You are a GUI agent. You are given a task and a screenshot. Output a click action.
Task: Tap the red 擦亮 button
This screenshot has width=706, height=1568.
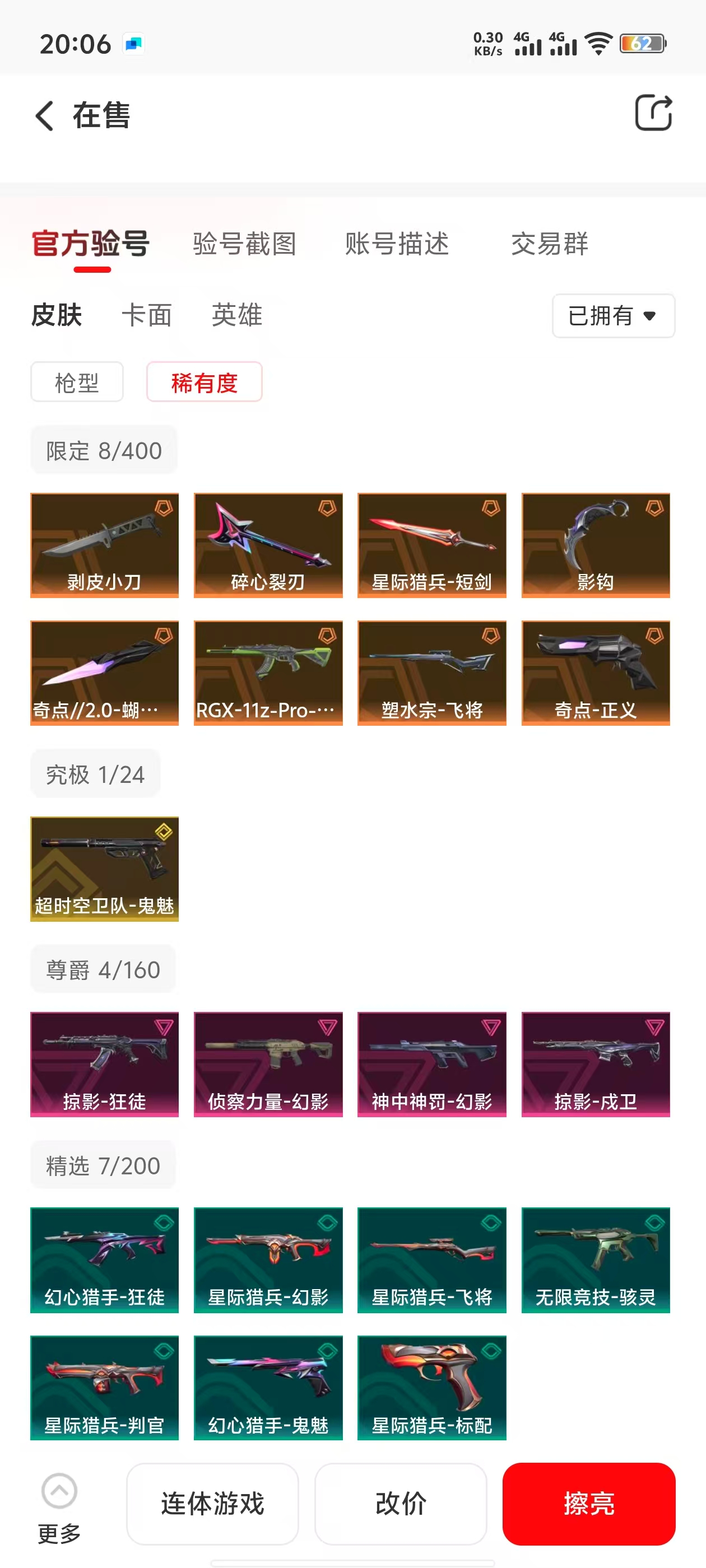click(x=588, y=1504)
